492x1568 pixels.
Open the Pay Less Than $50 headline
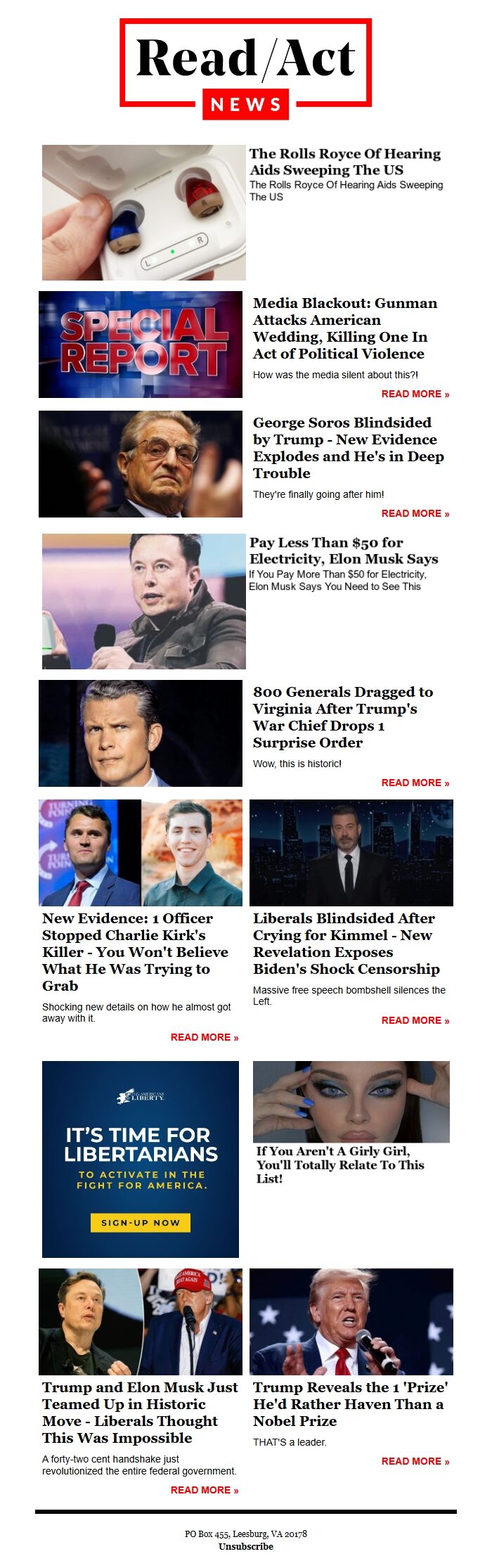pos(343,551)
